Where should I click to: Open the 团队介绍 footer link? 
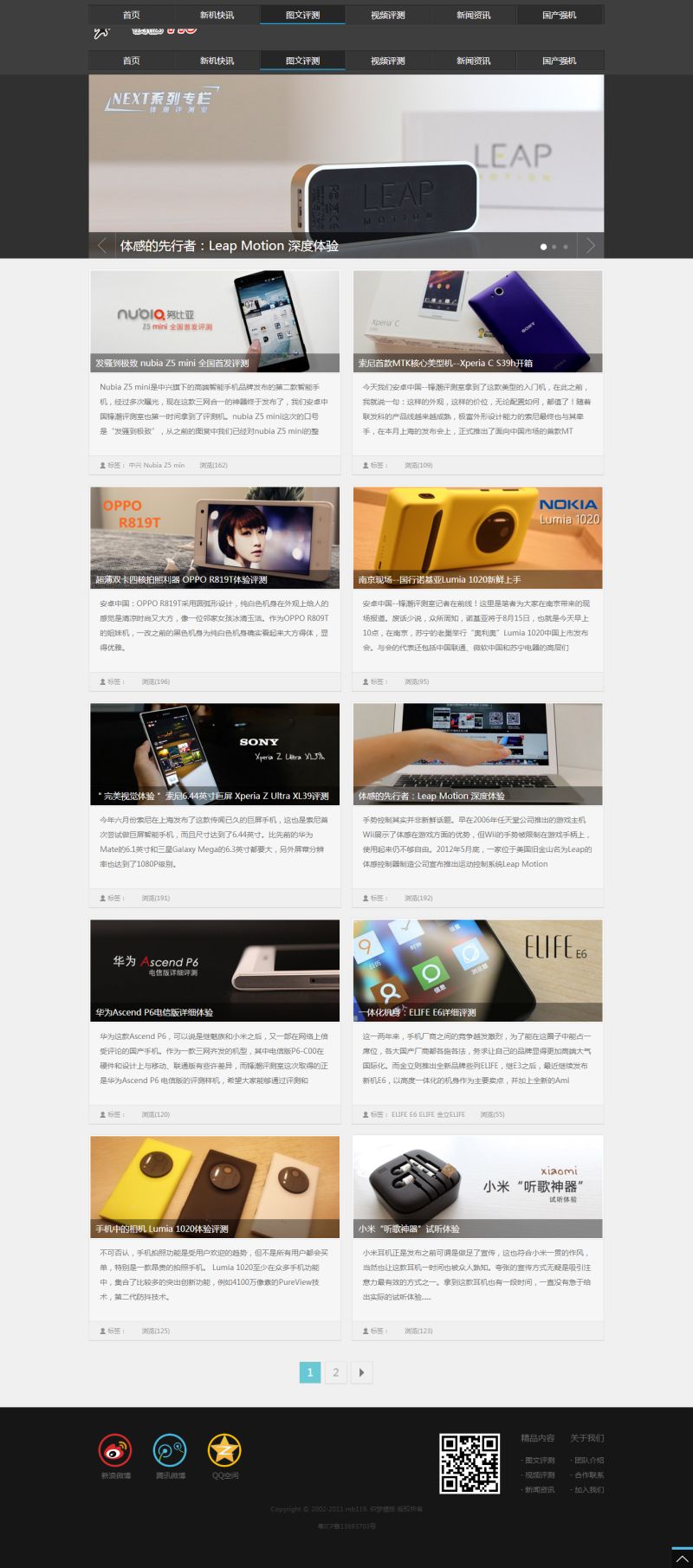pos(589,1461)
